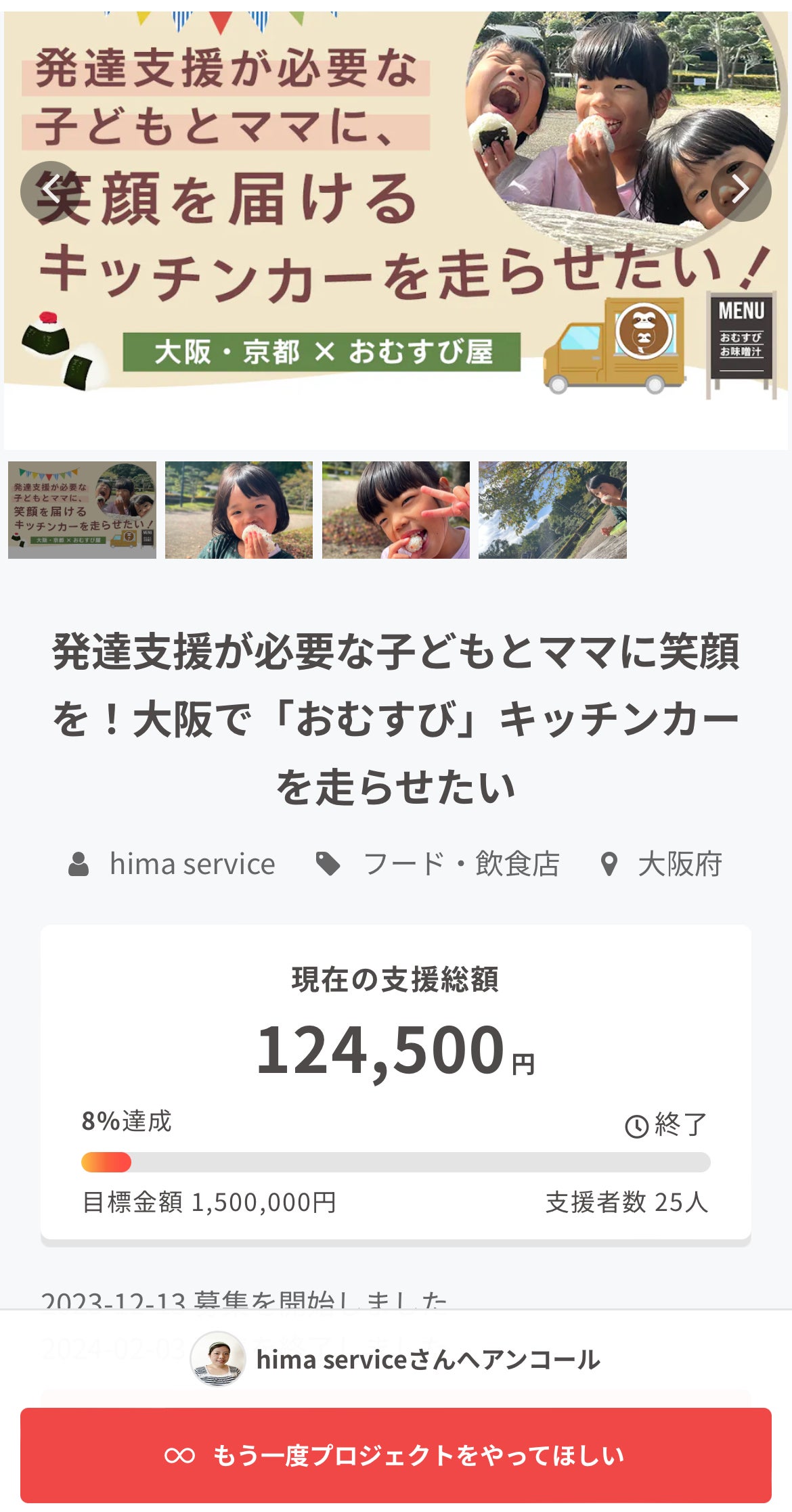Browse the フード・飲食店 category
792x1512 pixels.
pyautogui.click(x=460, y=864)
